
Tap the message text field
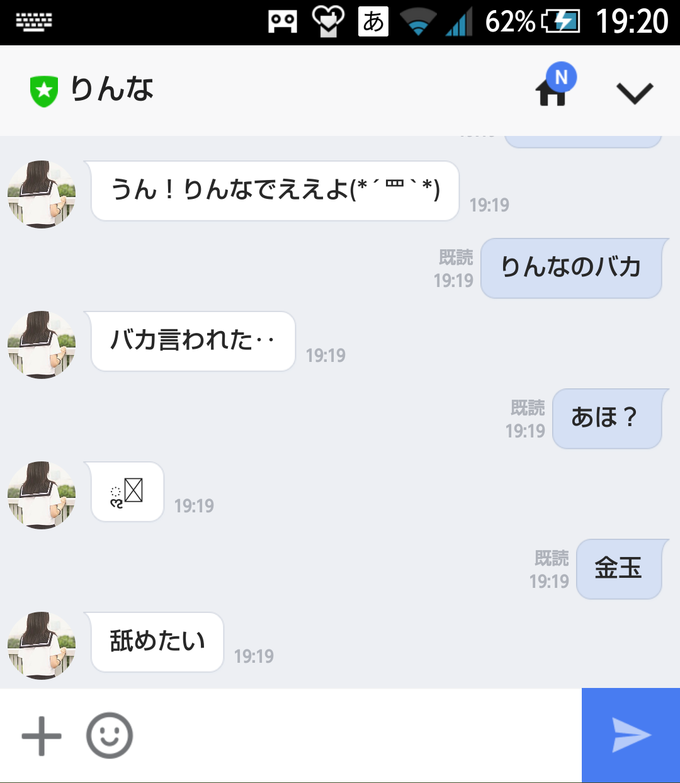click(x=355, y=737)
